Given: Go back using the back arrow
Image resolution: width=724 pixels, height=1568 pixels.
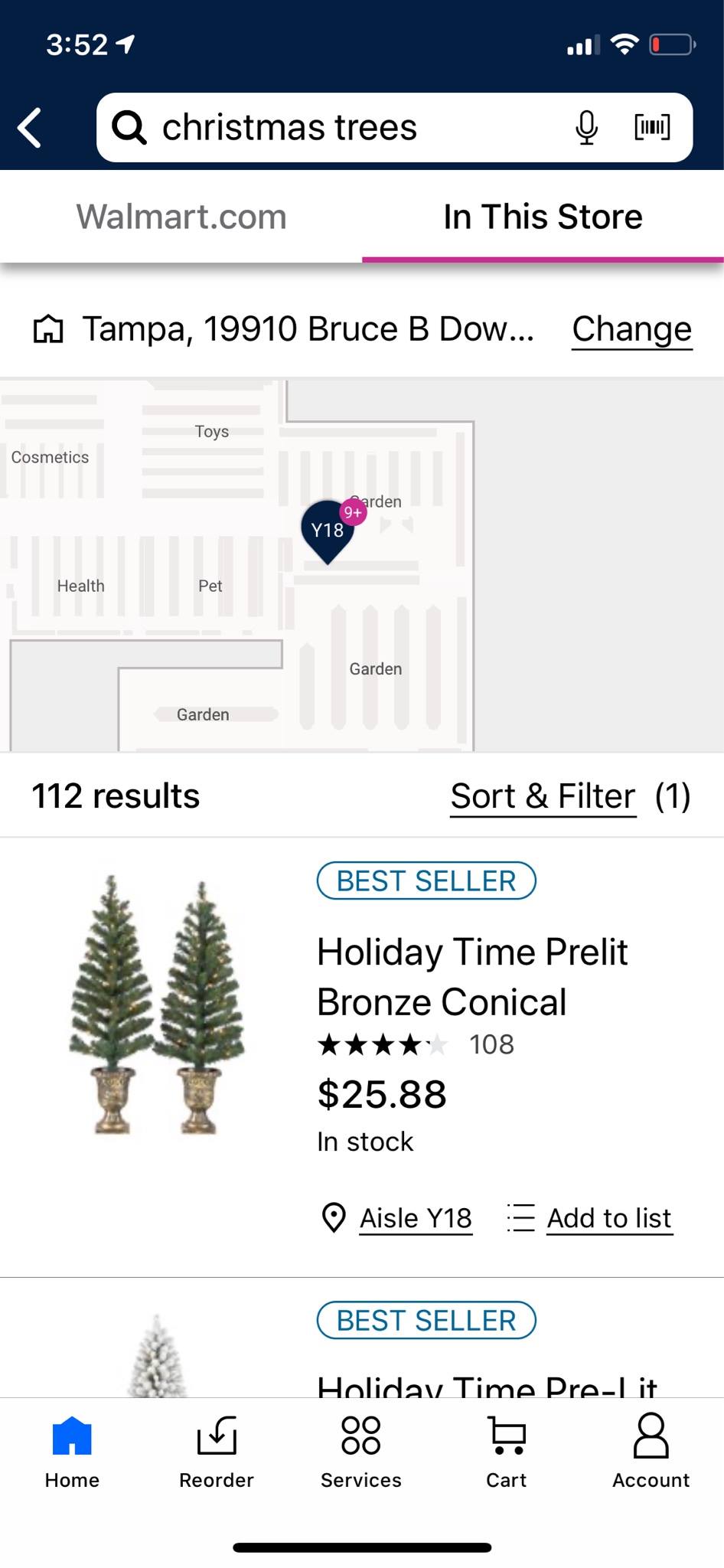Looking at the screenshot, I should [x=31, y=127].
